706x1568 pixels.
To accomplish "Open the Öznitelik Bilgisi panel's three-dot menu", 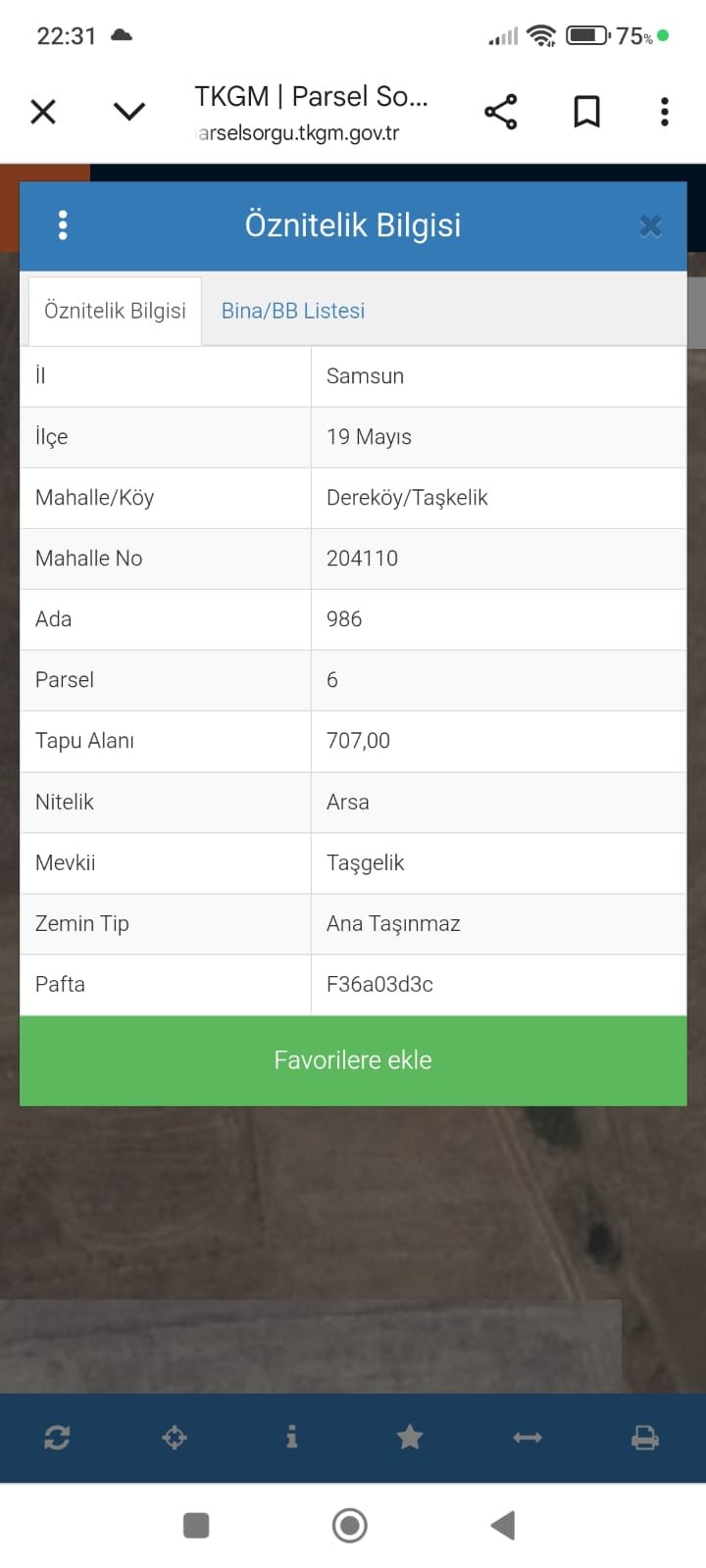I will tap(63, 225).
